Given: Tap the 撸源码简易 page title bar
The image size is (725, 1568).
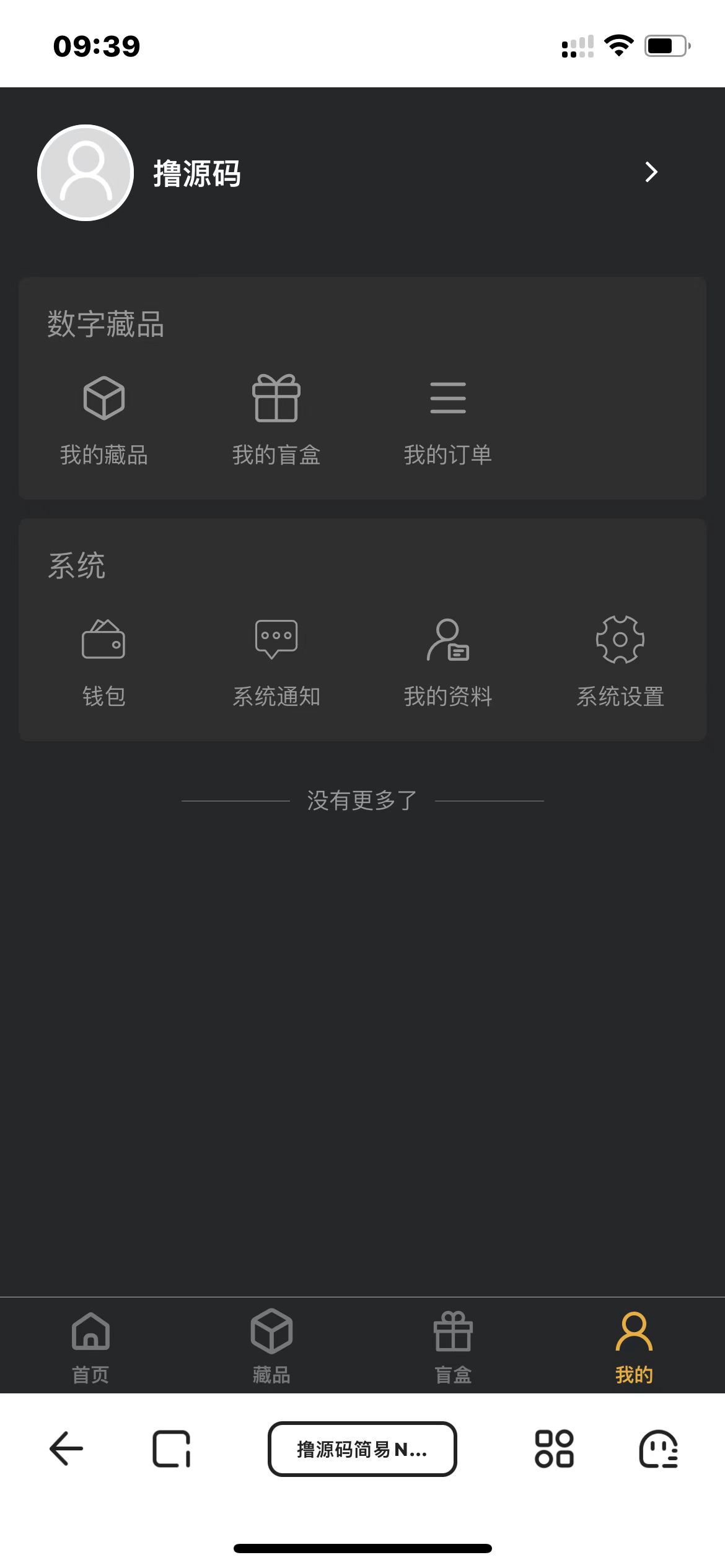Looking at the screenshot, I should (x=362, y=1449).
